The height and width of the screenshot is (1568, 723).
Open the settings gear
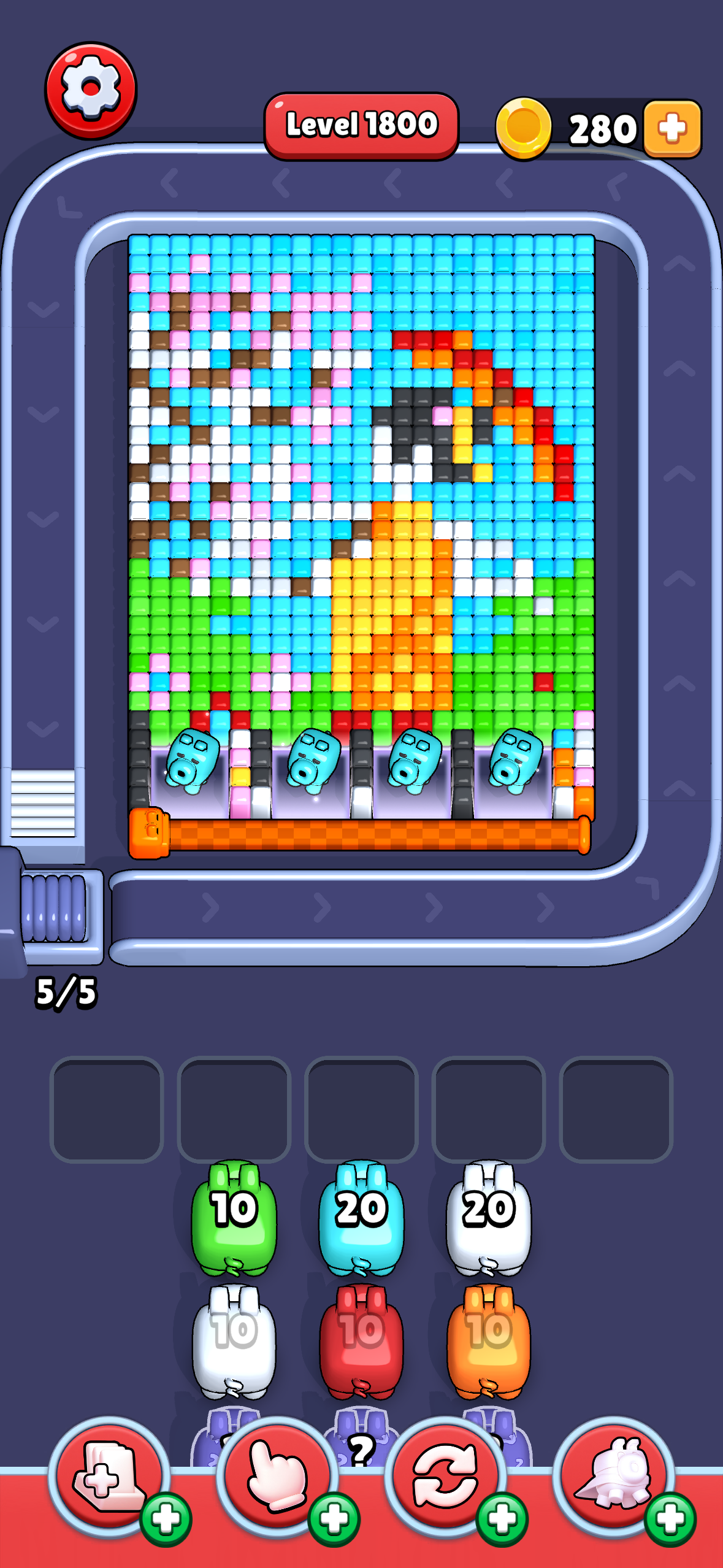point(91,90)
